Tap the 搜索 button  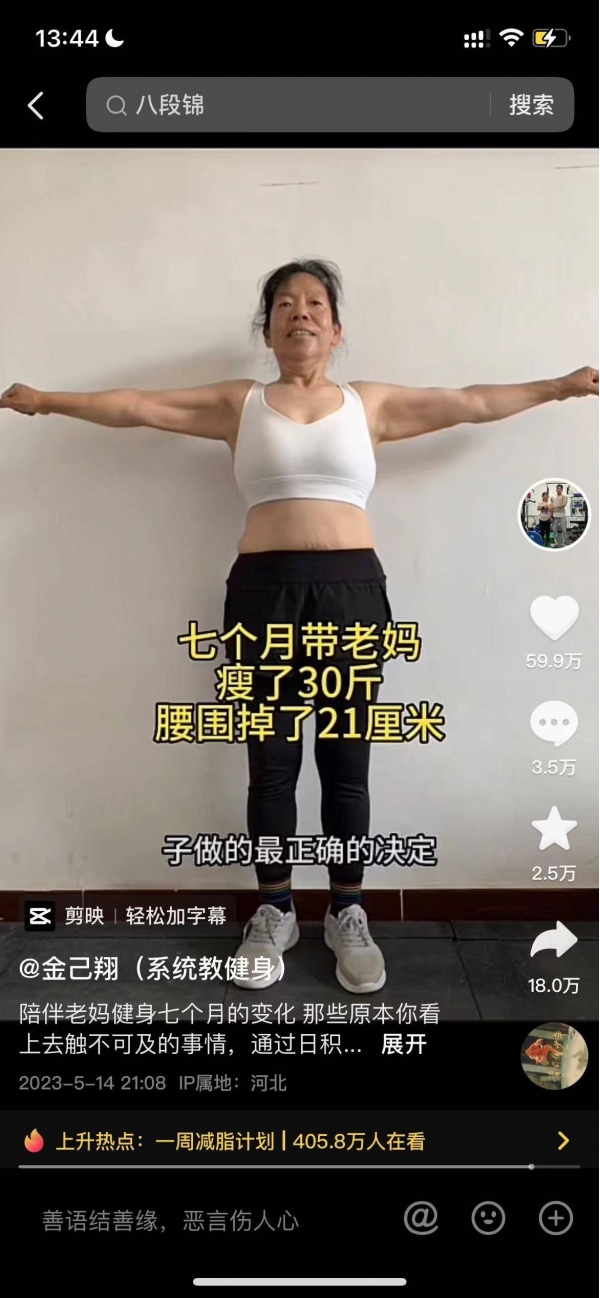point(531,105)
